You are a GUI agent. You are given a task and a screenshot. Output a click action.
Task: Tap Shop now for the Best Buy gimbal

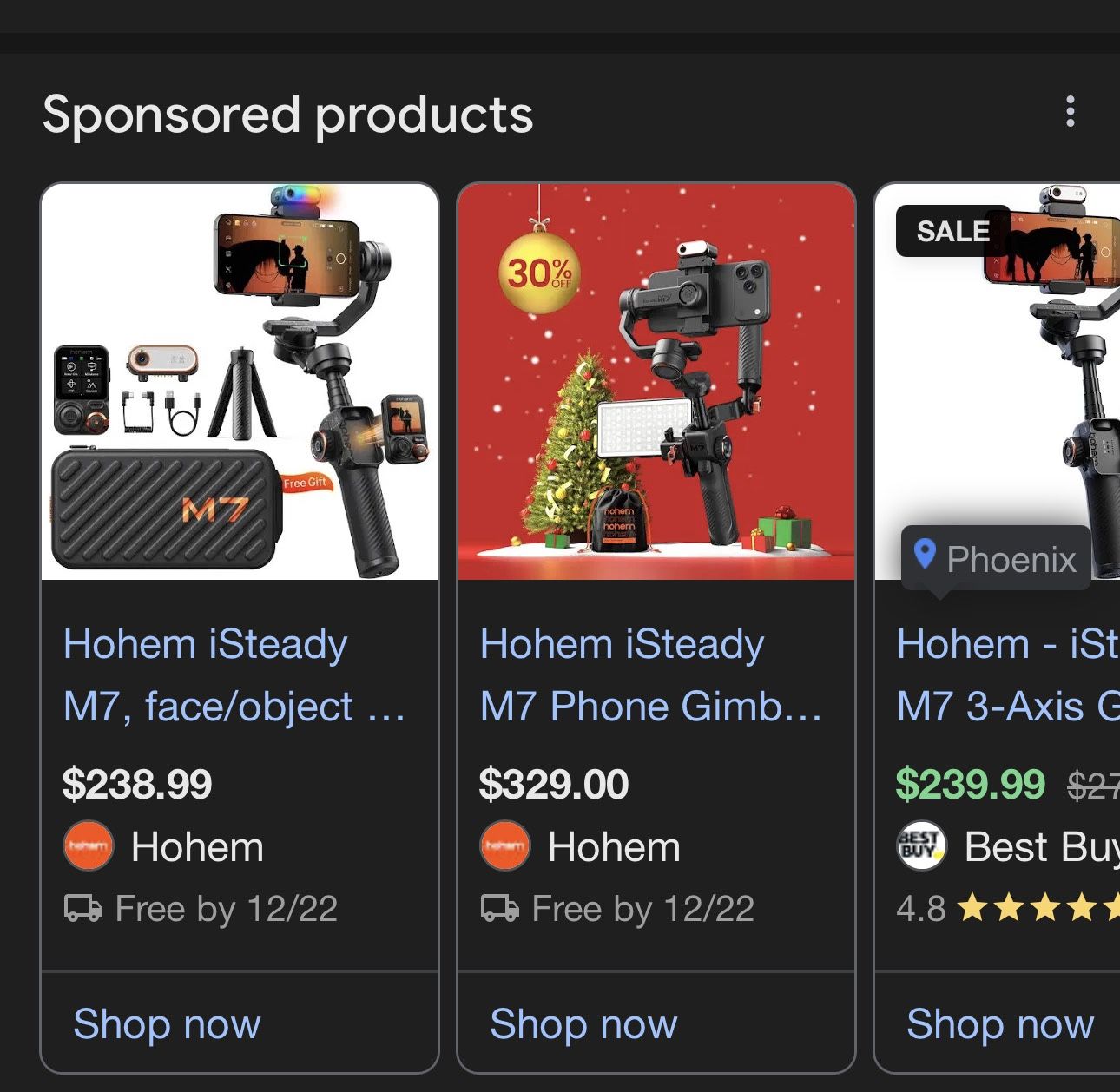(1000, 1023)
